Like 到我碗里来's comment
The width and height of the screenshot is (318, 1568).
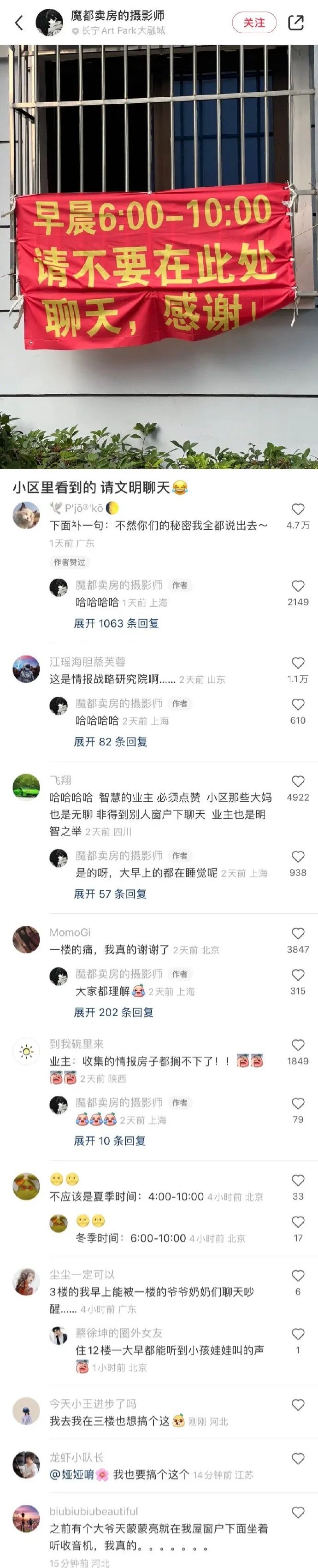coord(298,1045)
